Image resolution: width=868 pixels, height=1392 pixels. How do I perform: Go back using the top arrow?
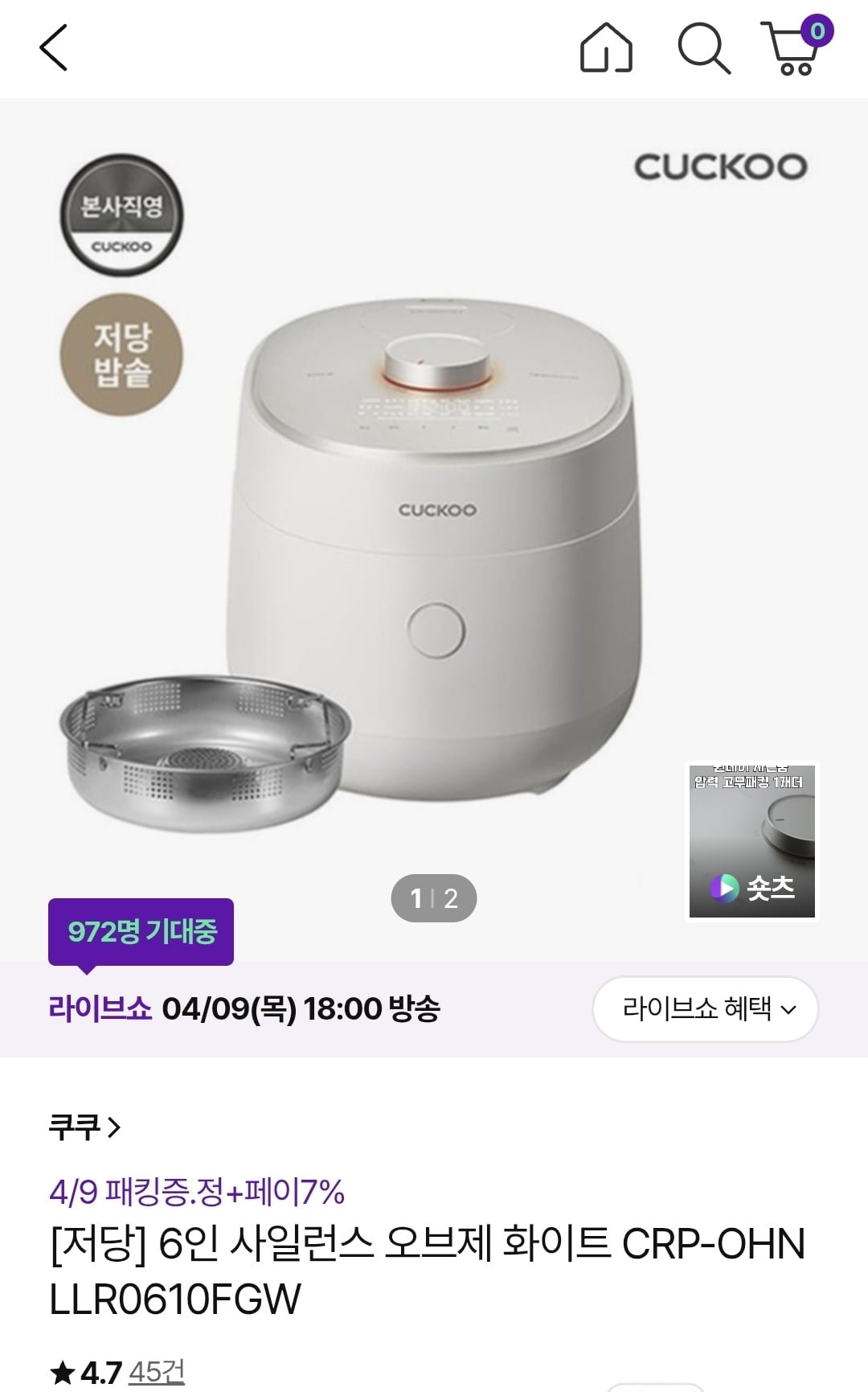click(53, 48)
